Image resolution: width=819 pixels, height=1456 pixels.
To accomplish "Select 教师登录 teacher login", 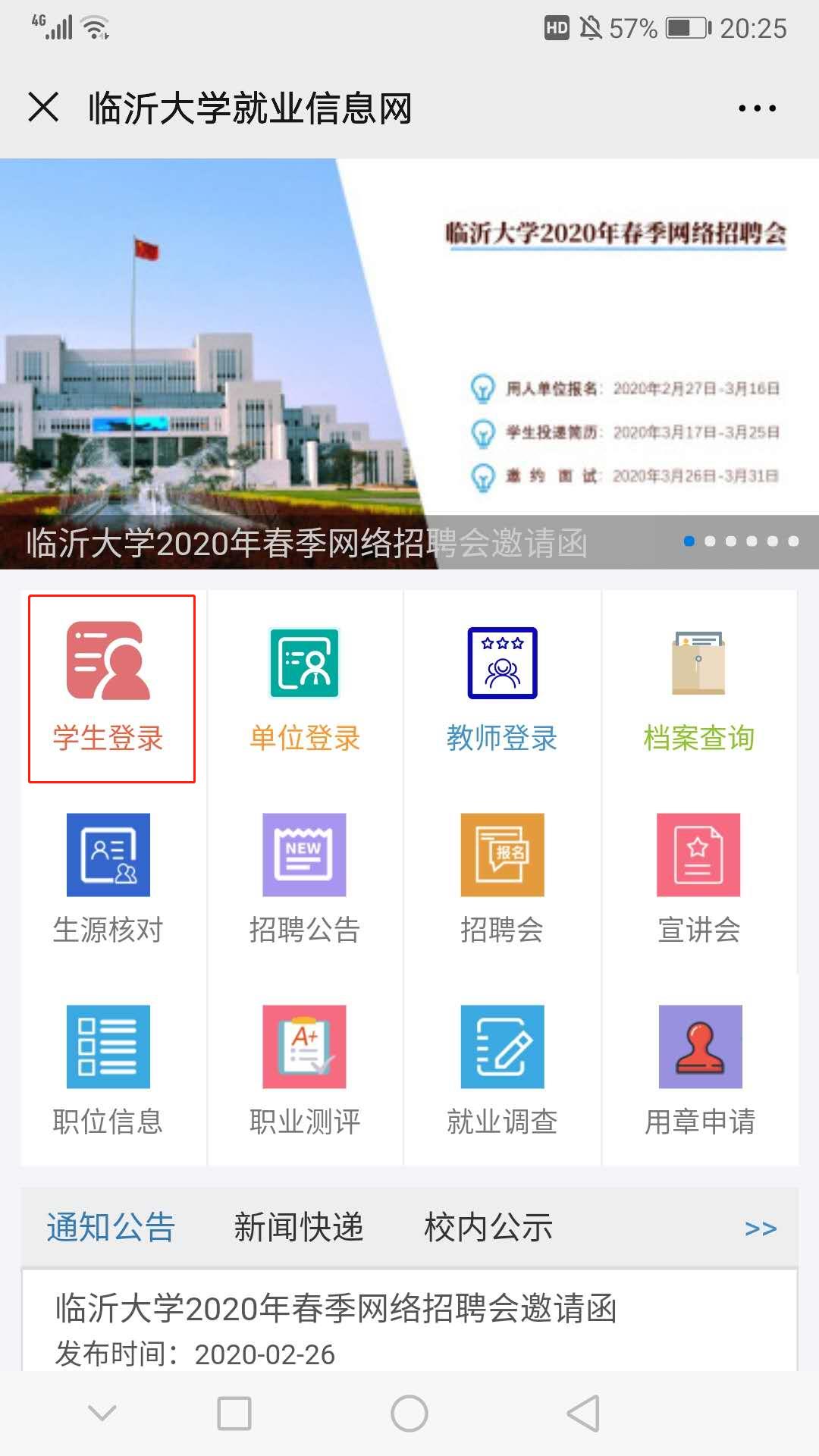I will click(x=502, y=687).
